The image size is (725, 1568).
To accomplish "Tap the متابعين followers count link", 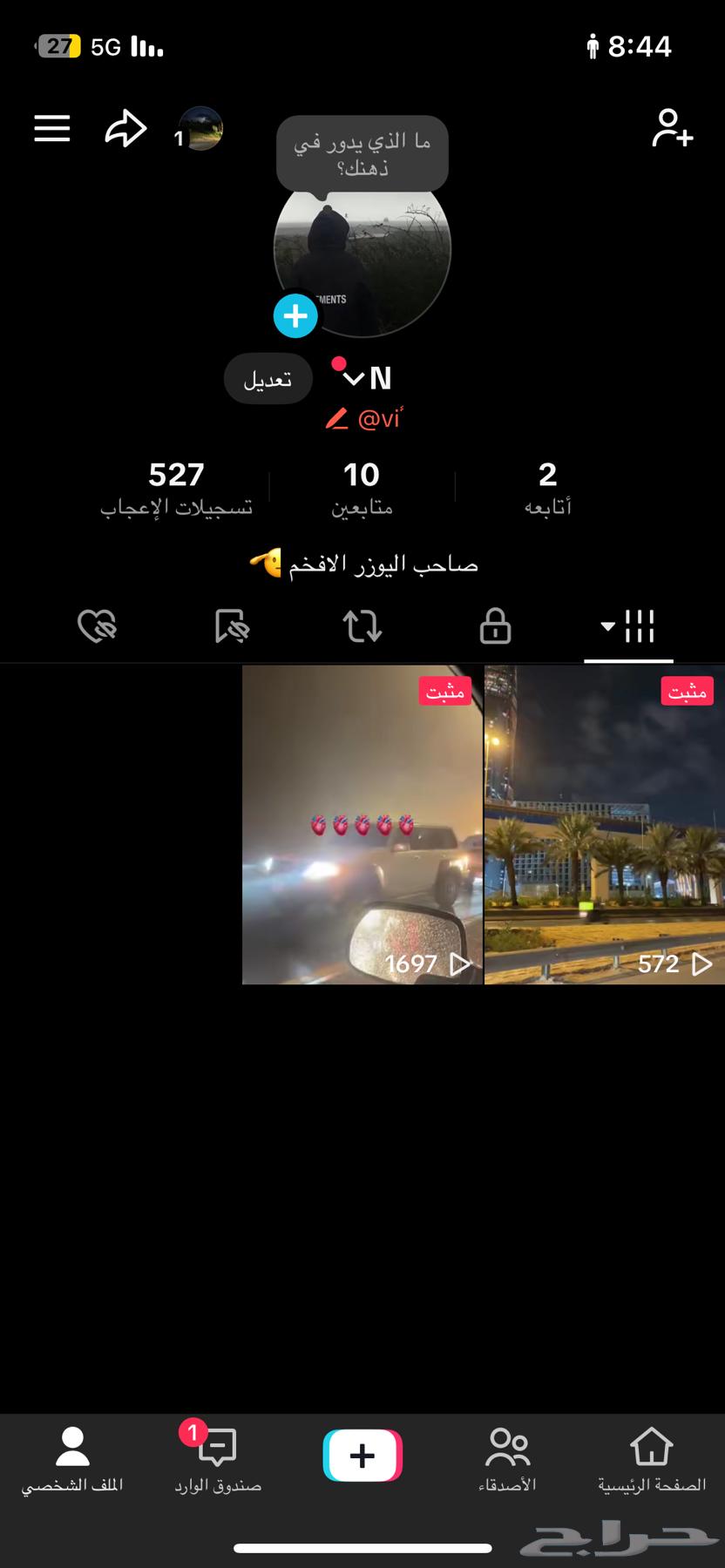I will coord(362,486).
